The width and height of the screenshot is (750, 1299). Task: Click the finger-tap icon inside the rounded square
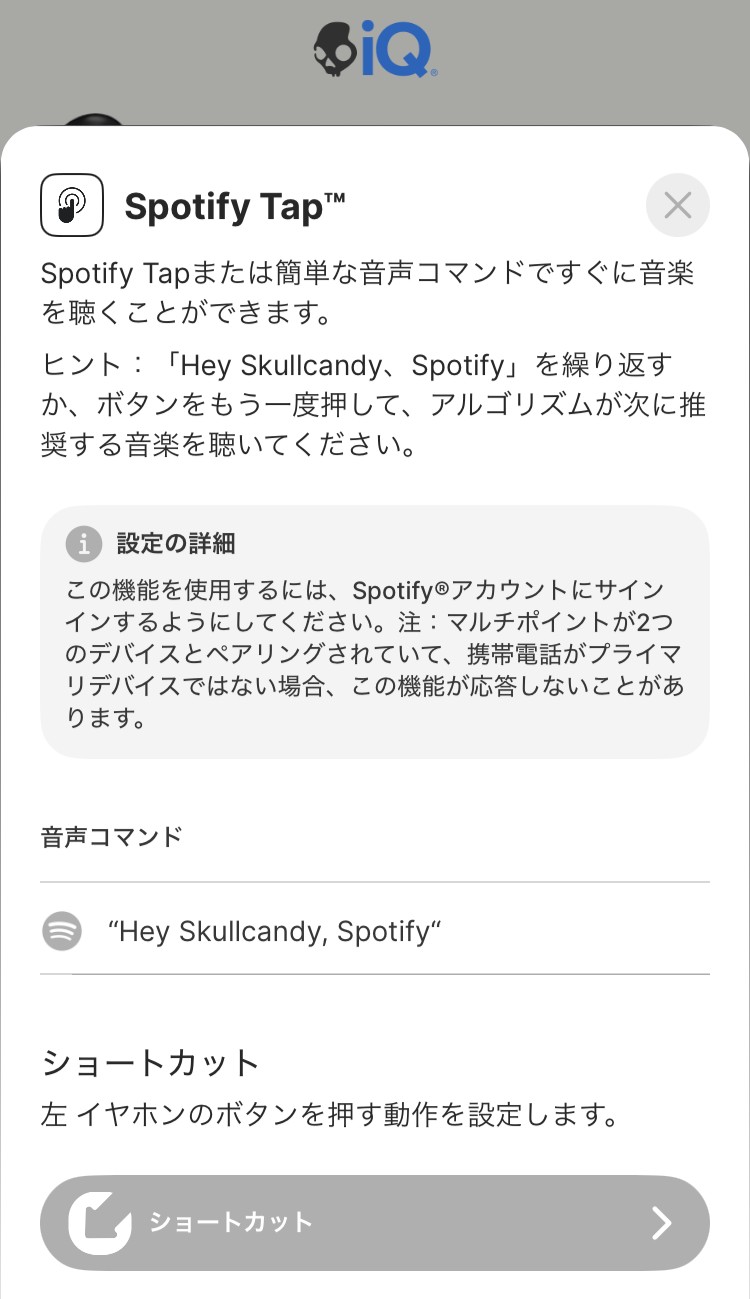coord(71,204)
